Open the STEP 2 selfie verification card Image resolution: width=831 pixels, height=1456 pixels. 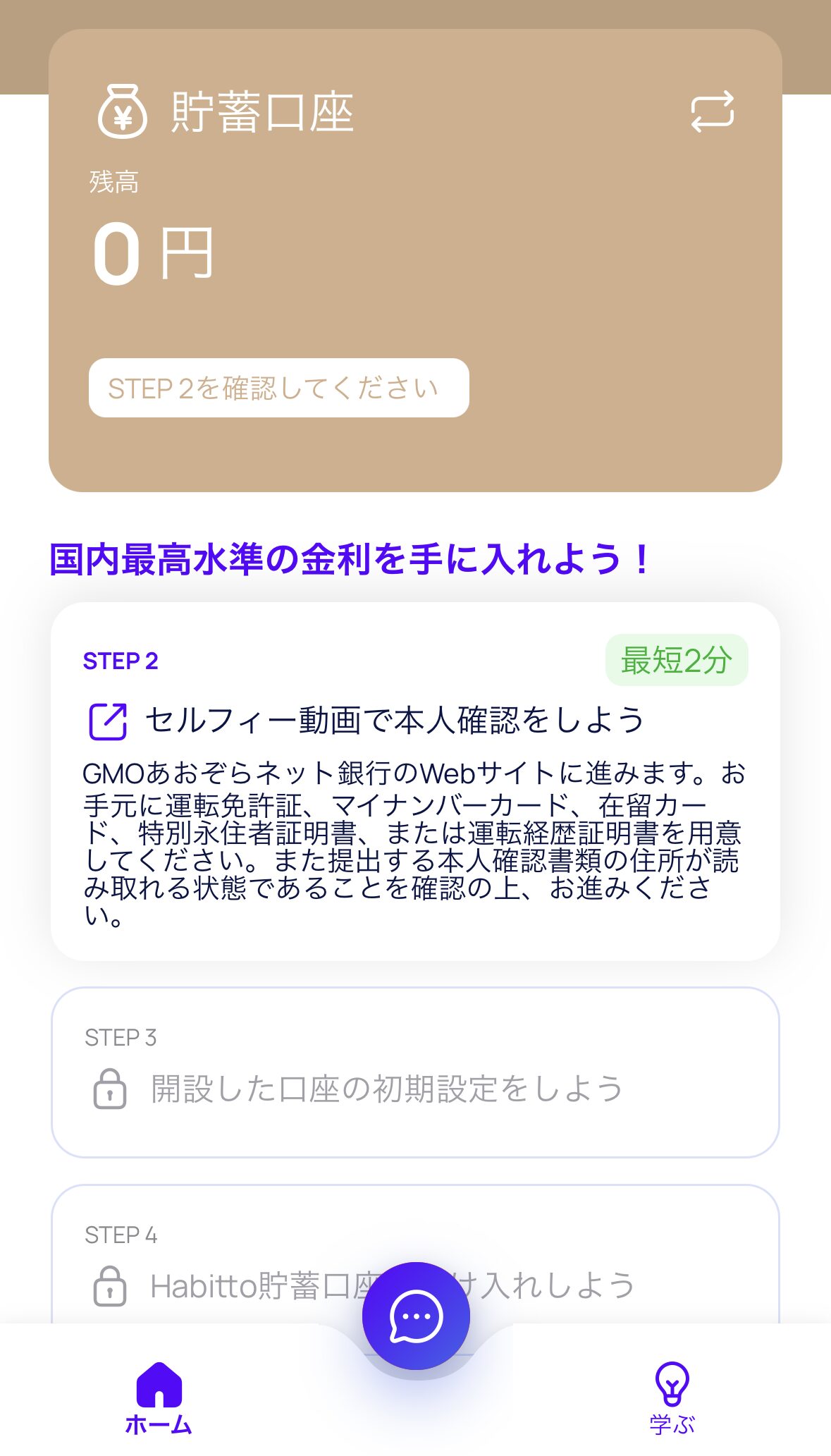click(x=415, y=781)
